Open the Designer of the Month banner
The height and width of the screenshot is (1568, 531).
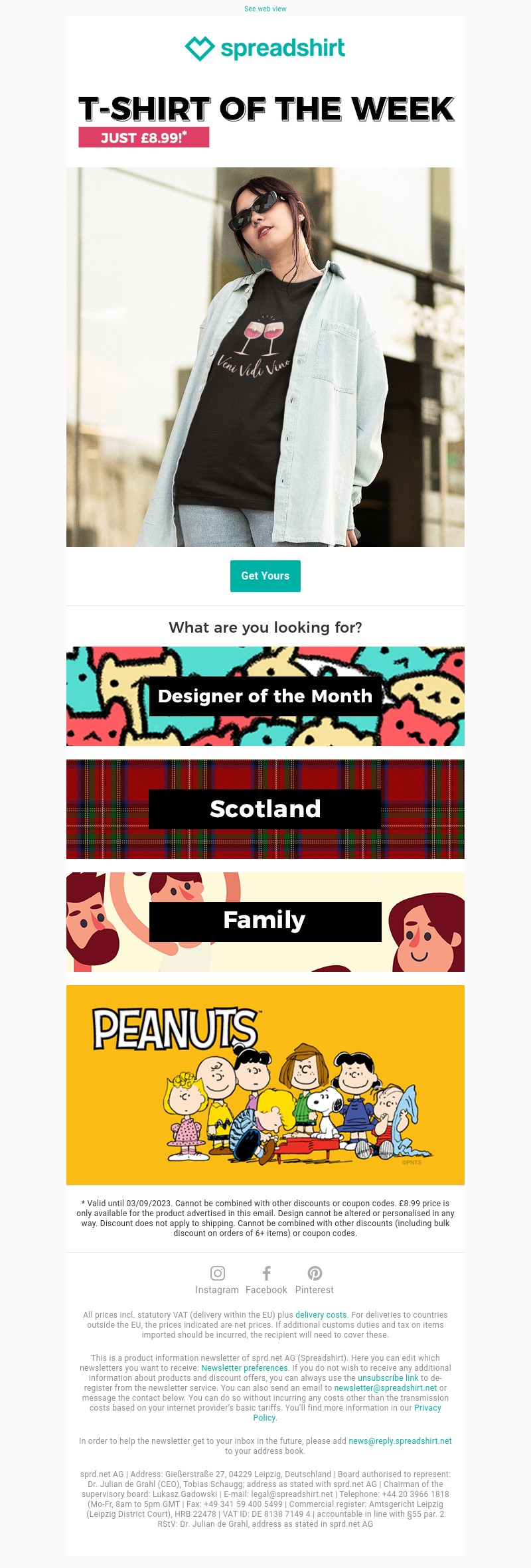tap(265, 696)
